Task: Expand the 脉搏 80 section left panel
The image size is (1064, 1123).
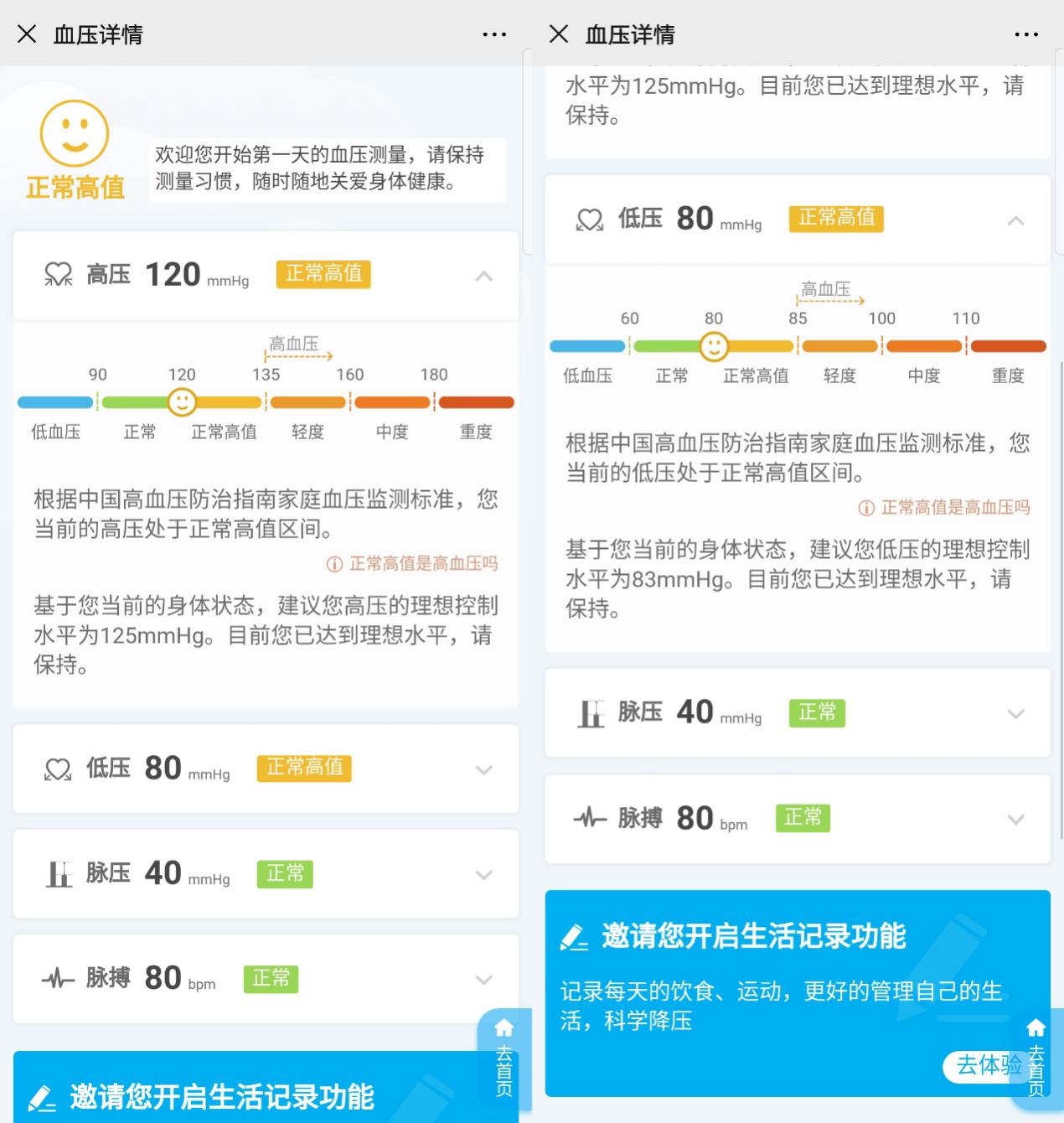Action: (484, 979)
